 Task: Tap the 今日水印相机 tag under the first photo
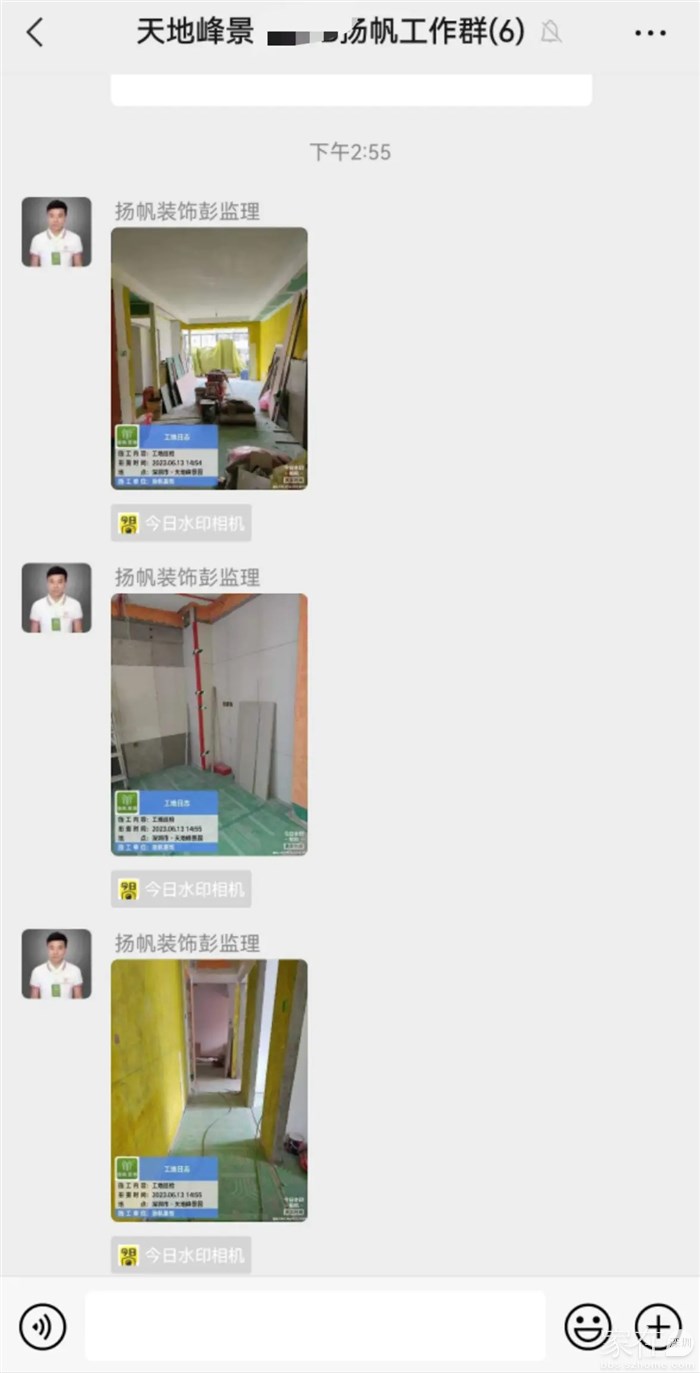pos(181,523)
